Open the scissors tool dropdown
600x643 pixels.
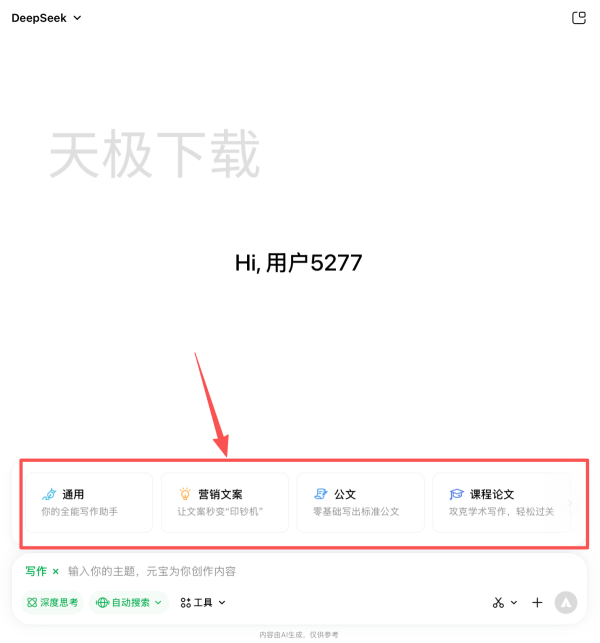point(505,603)
